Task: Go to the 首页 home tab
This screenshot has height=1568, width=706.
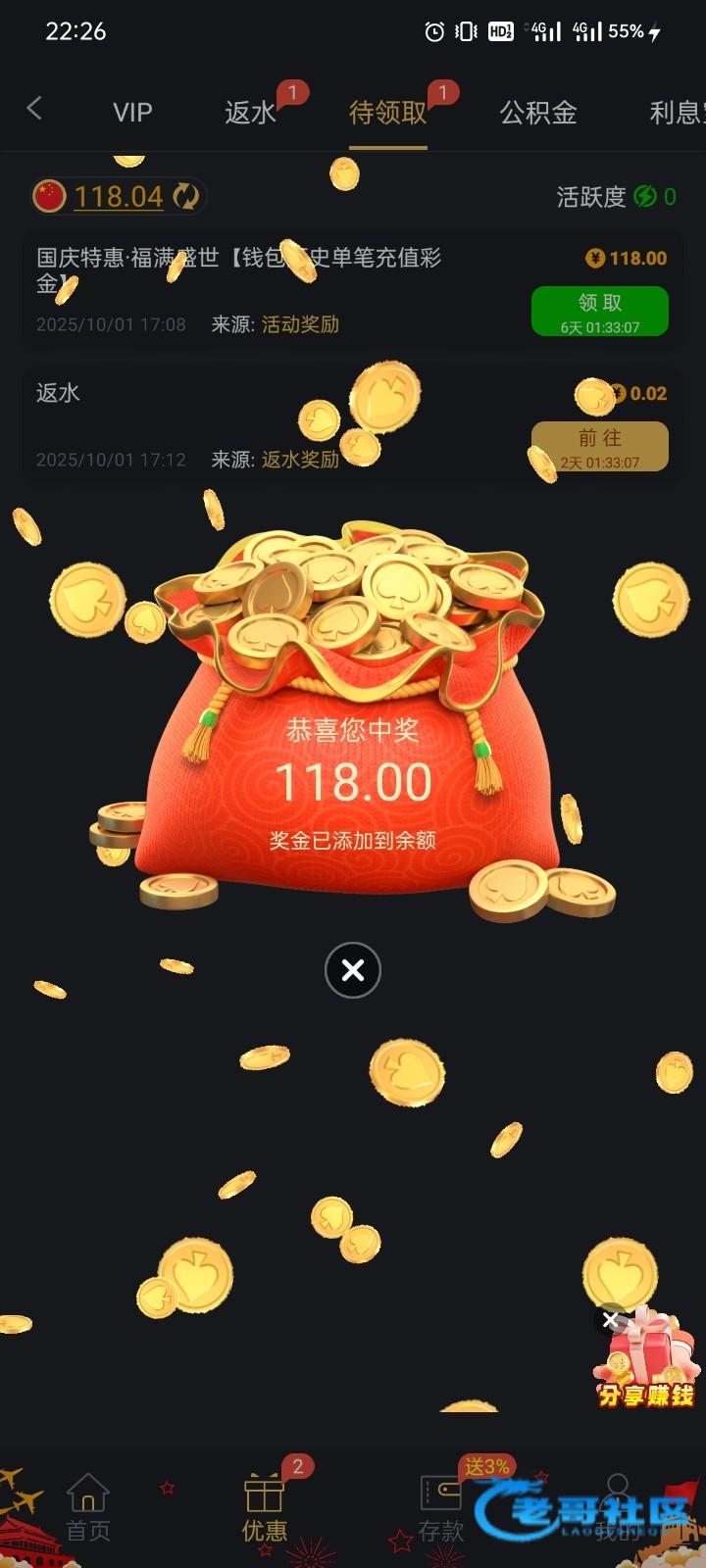Action: click(88, 1507)
